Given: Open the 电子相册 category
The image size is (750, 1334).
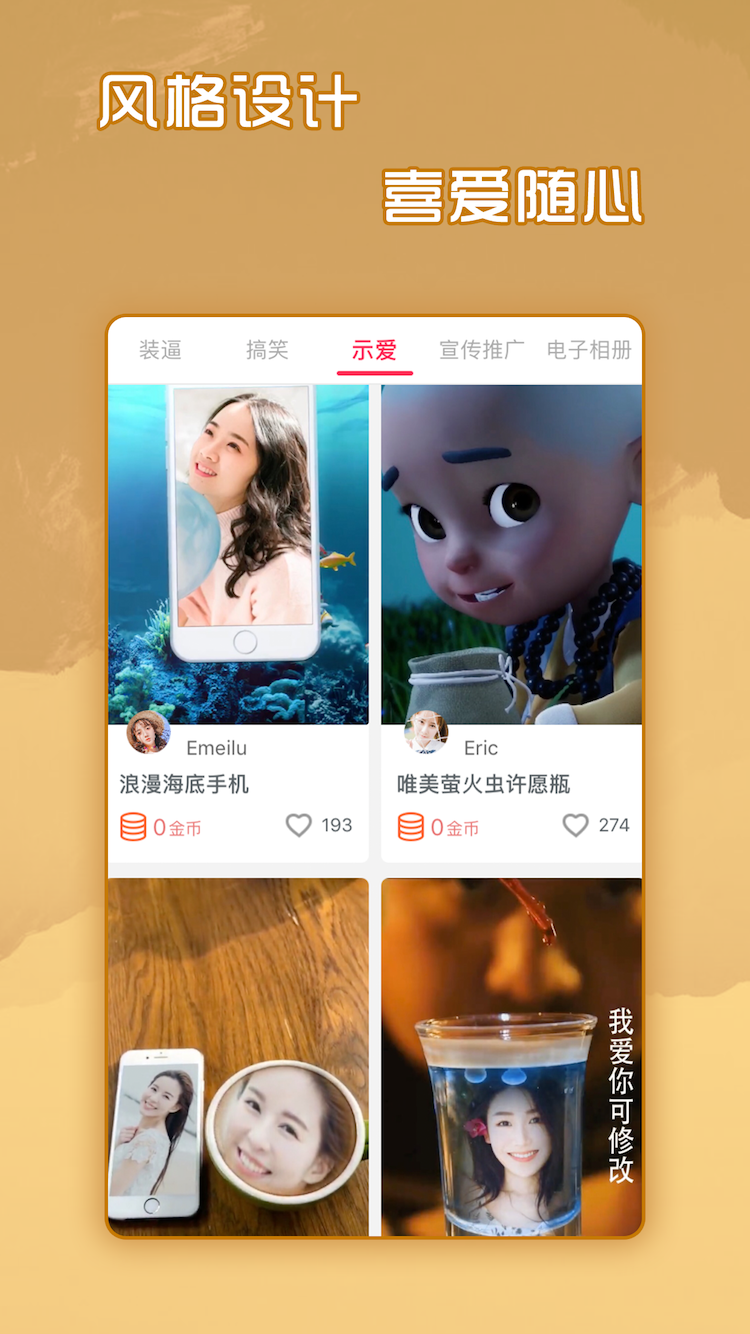Looking at the screenshot, I should pyautogui.click(x=588, y=350).
